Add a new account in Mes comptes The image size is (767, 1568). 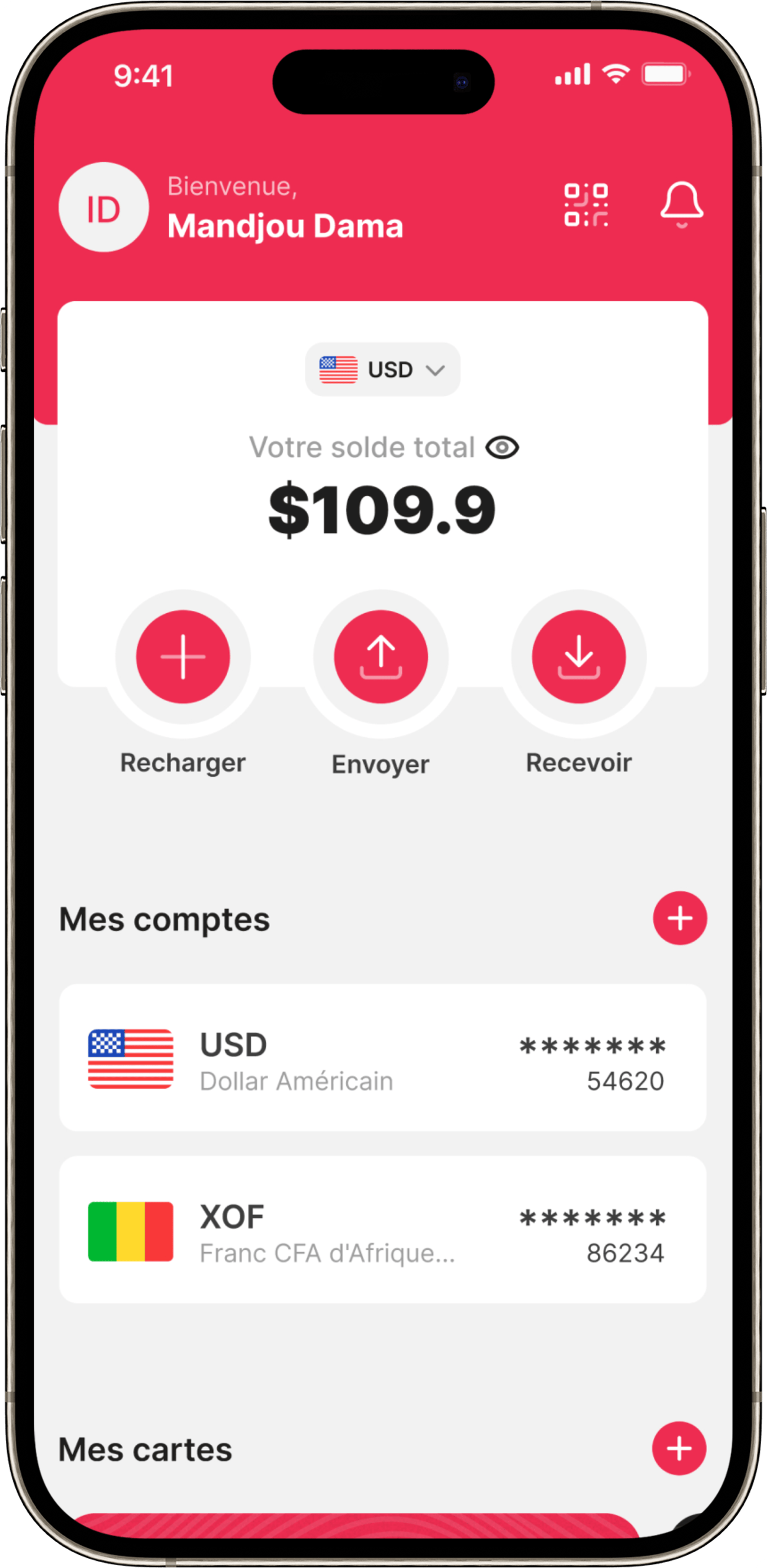[680, 918]
